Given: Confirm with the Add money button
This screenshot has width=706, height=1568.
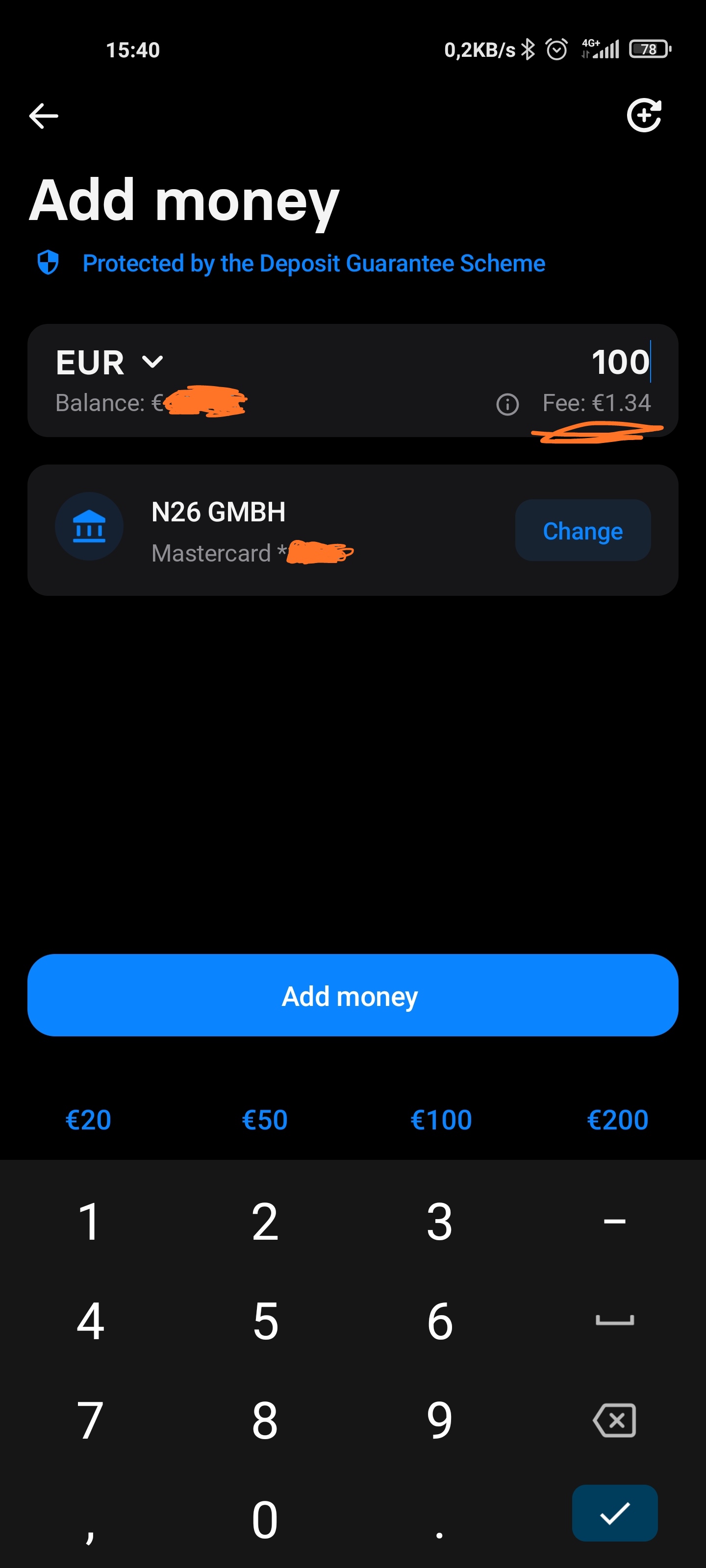Looking at the screenshot, I should [x=352, y=996].
